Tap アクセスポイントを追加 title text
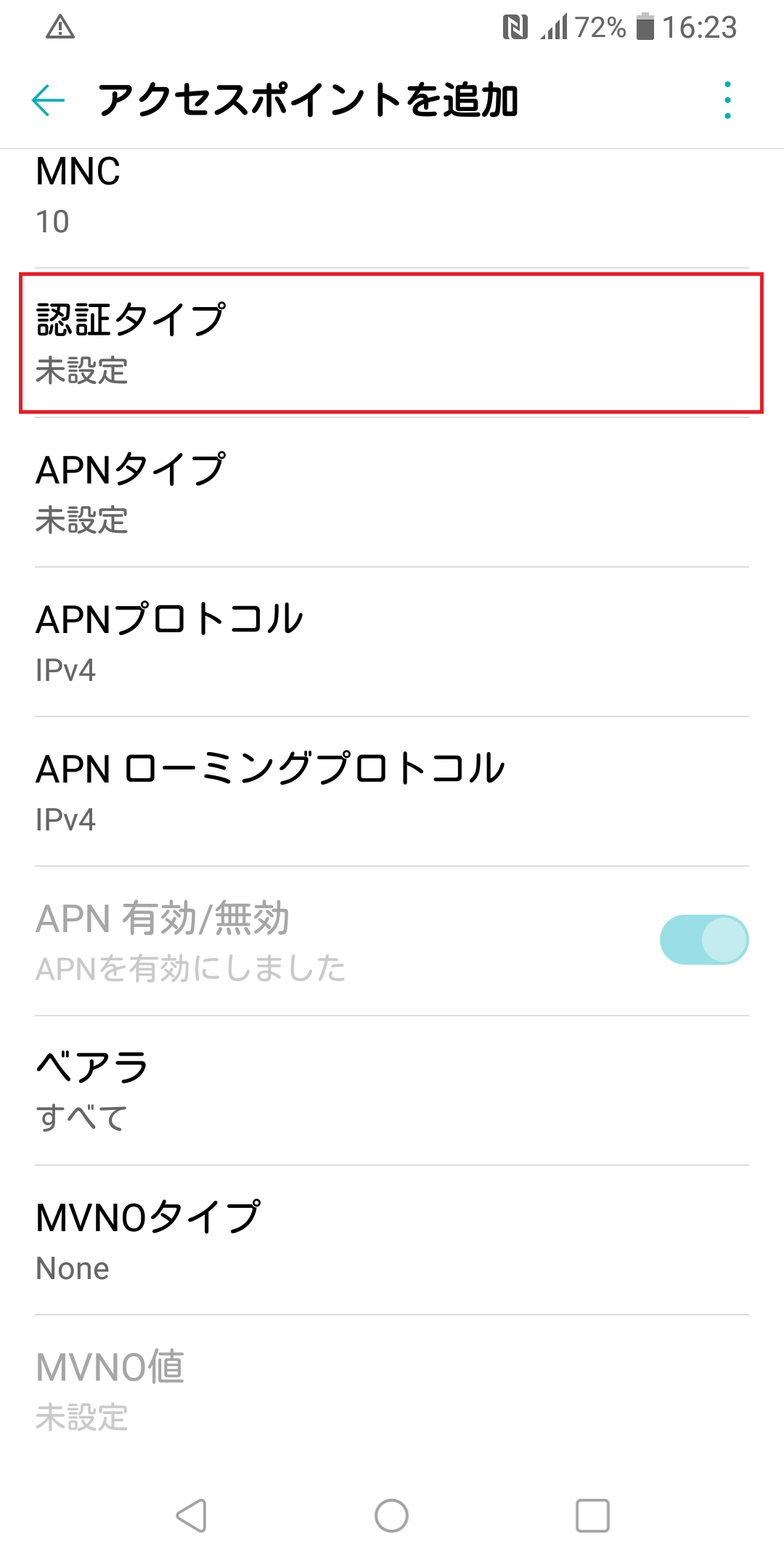 [x=311, y=101]
